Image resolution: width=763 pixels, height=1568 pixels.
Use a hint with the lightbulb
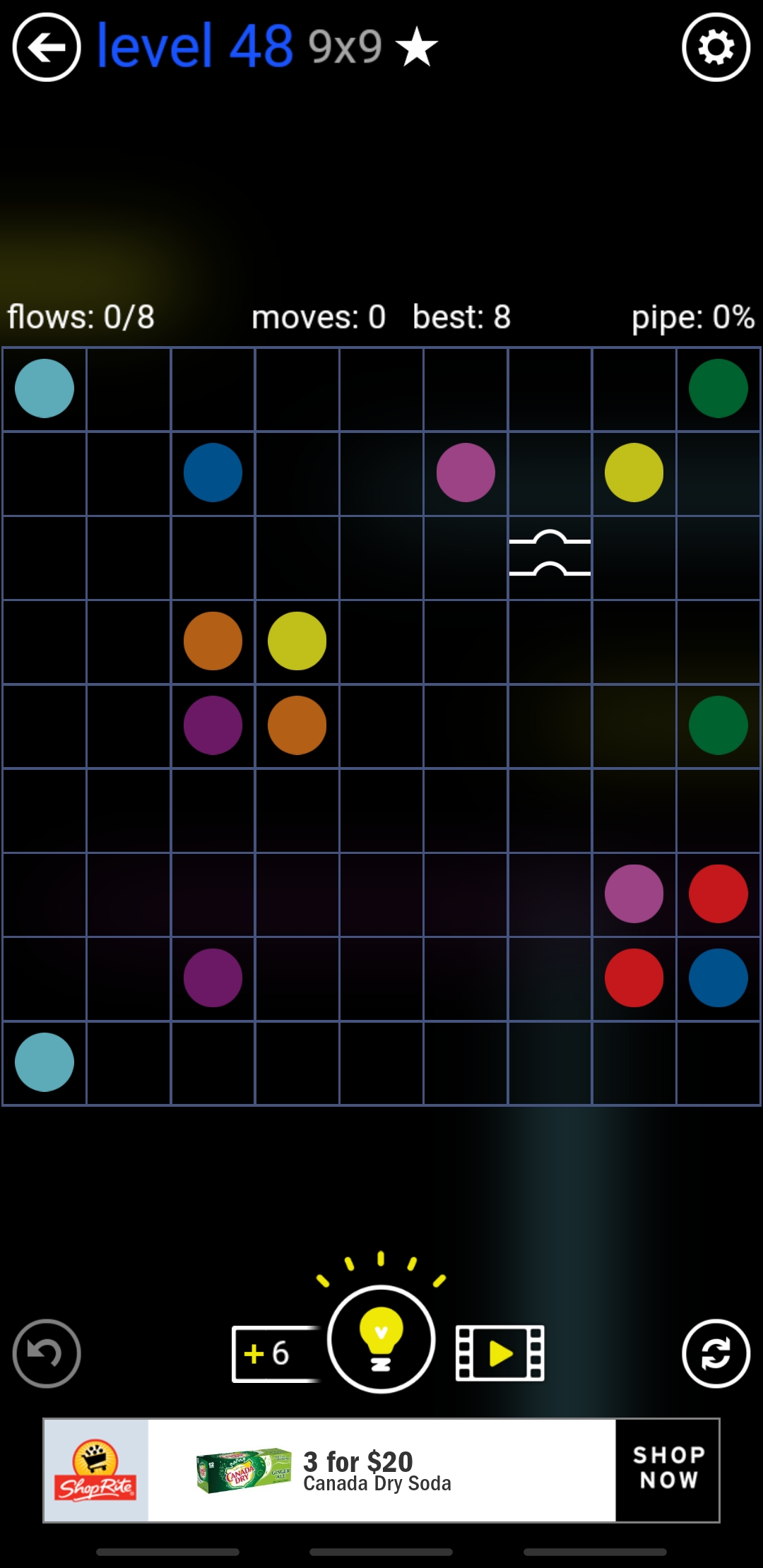pos(381,1339)
